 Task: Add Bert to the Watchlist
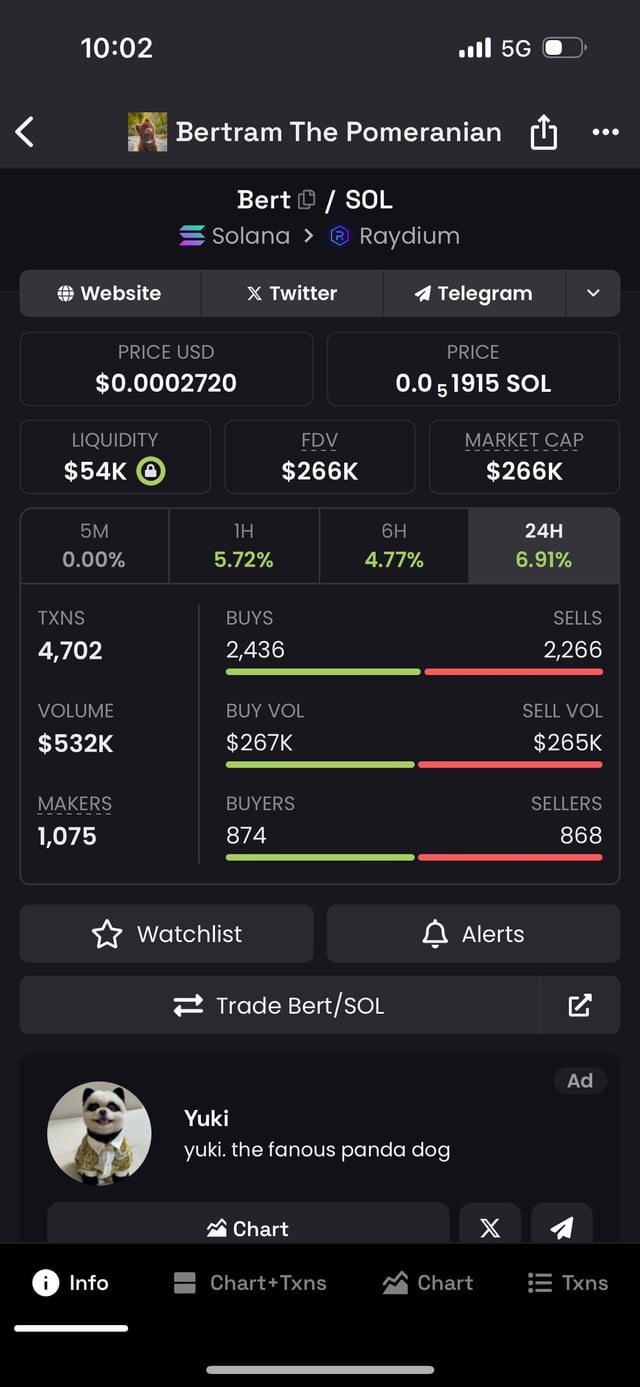tap(166, 934)
